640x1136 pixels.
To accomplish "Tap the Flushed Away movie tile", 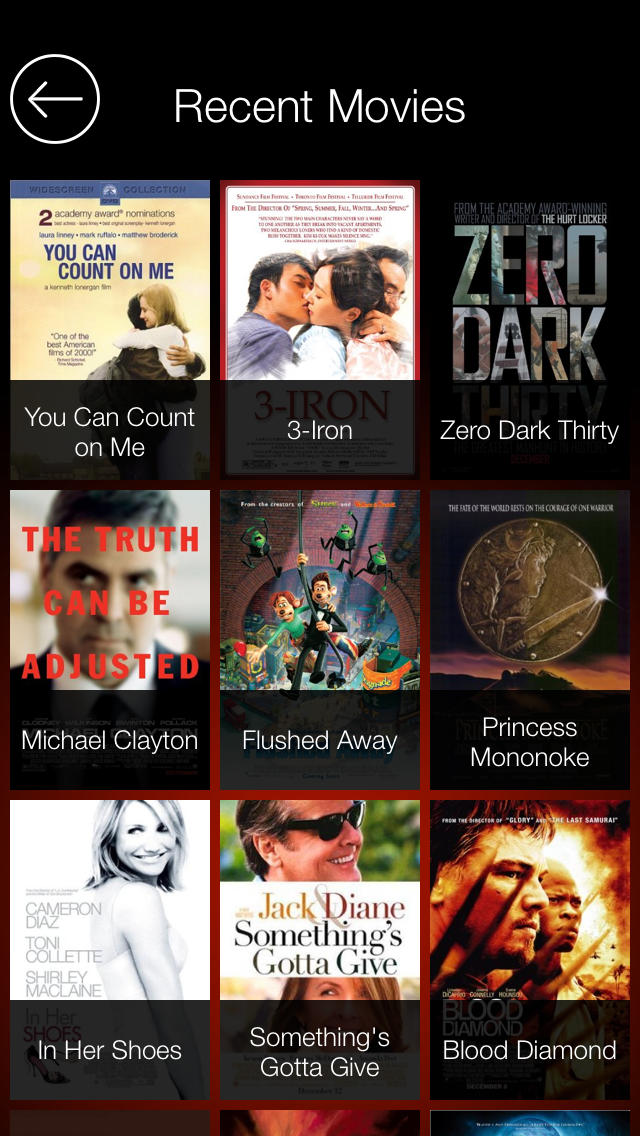I will click(320, 640).
